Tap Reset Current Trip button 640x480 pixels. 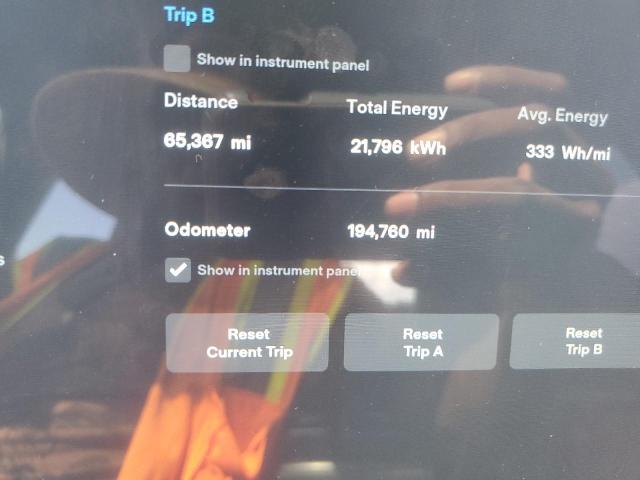coord(248,343)
